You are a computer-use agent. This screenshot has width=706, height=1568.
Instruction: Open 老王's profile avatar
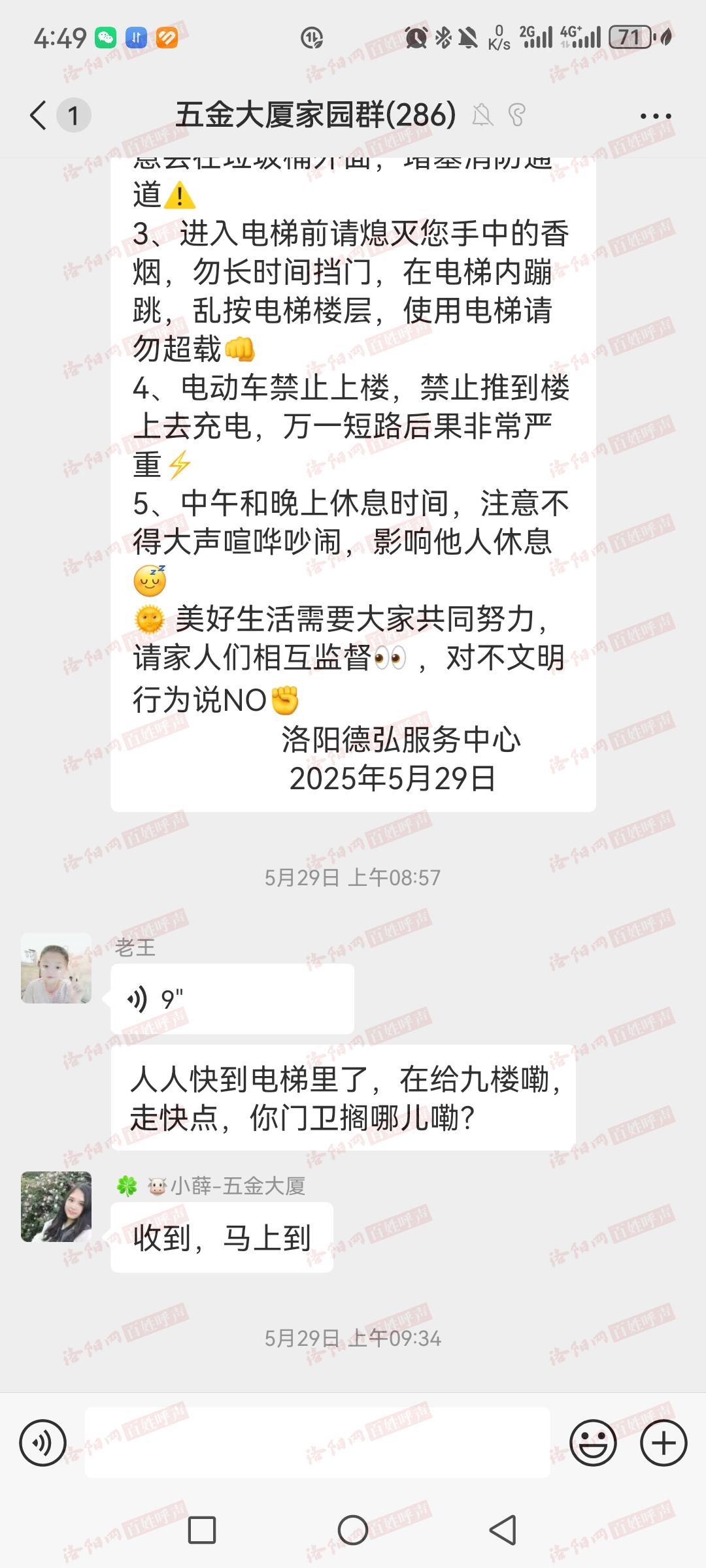tap(56, 968)
